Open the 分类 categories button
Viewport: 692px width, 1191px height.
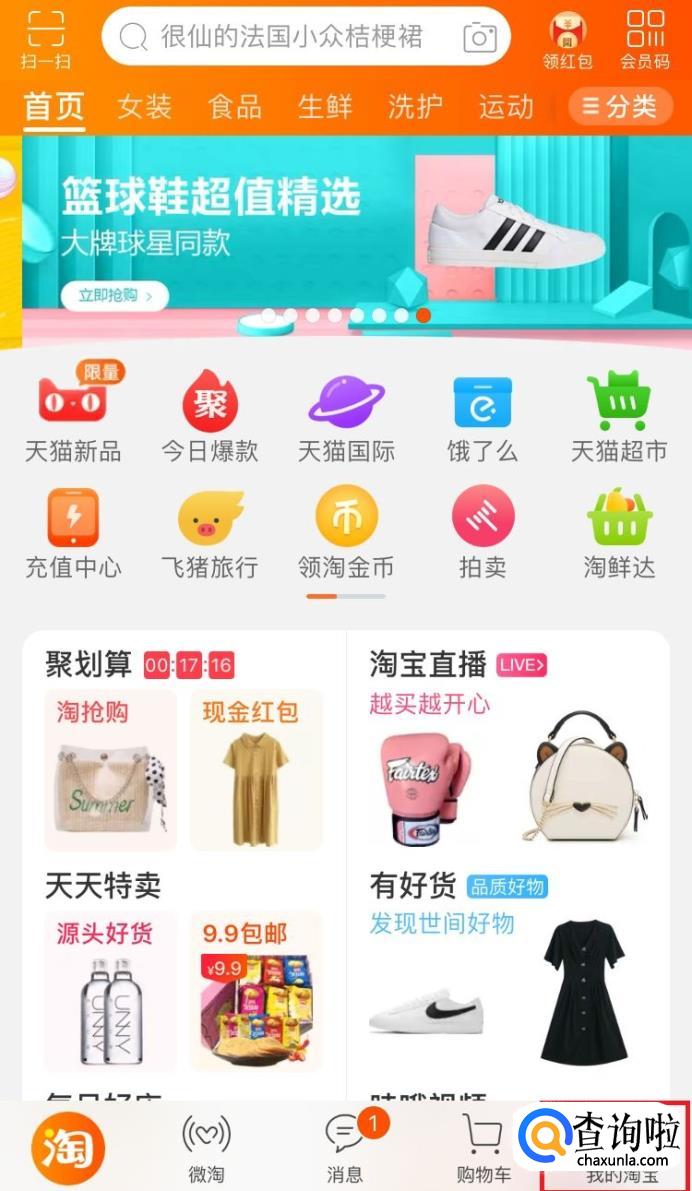click(620, 106)
